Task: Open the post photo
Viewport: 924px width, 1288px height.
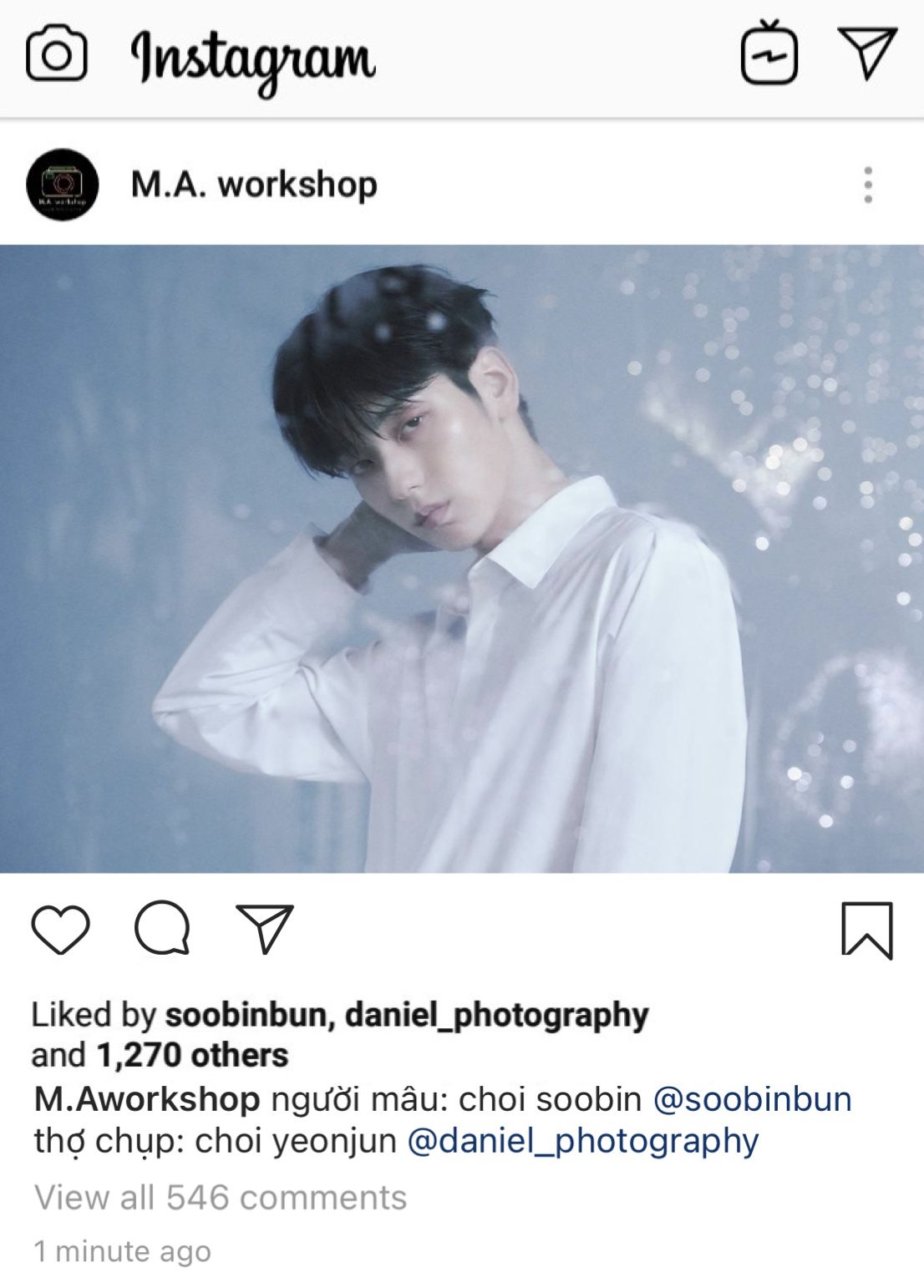Action: pyautogui.click(x=462, y=558)
